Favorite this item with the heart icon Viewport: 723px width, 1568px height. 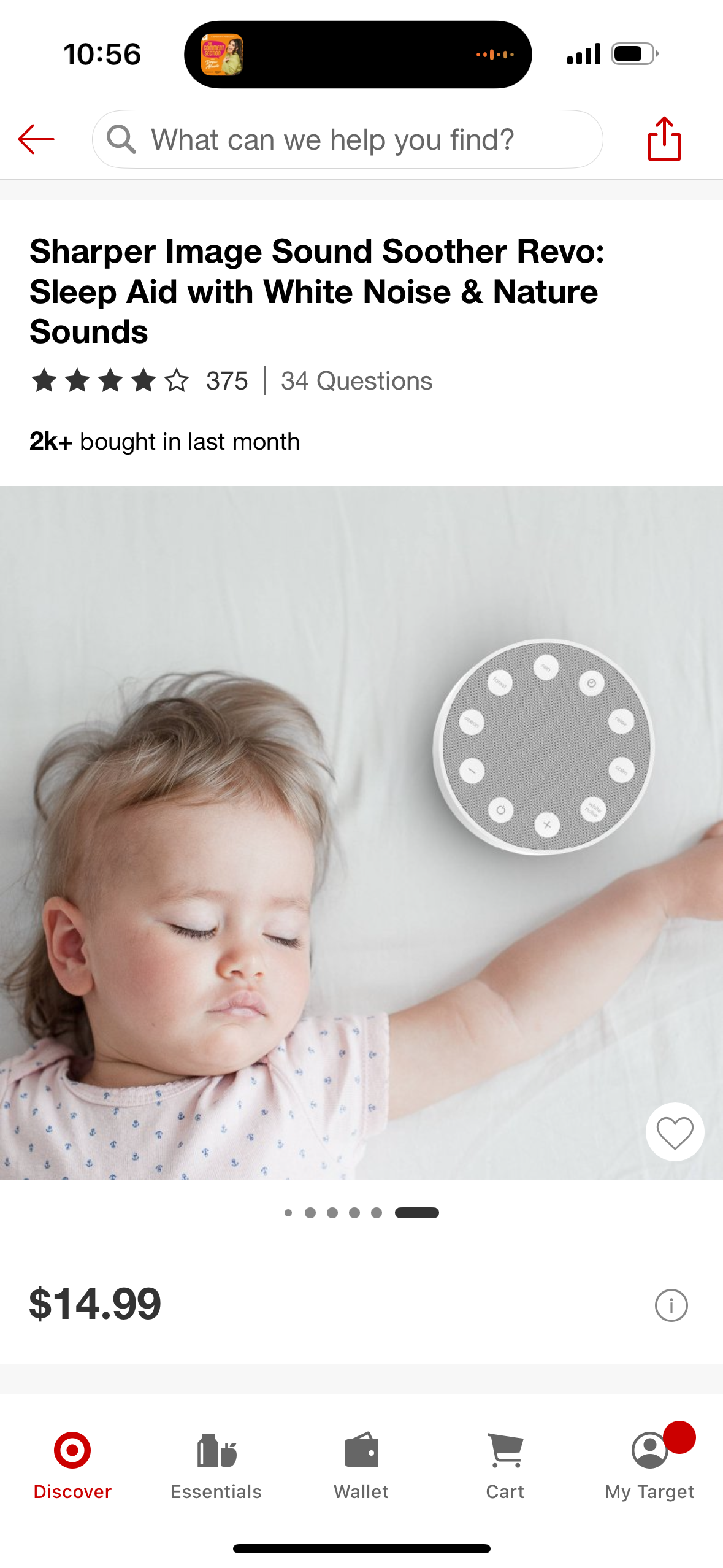pos(675,1132)
